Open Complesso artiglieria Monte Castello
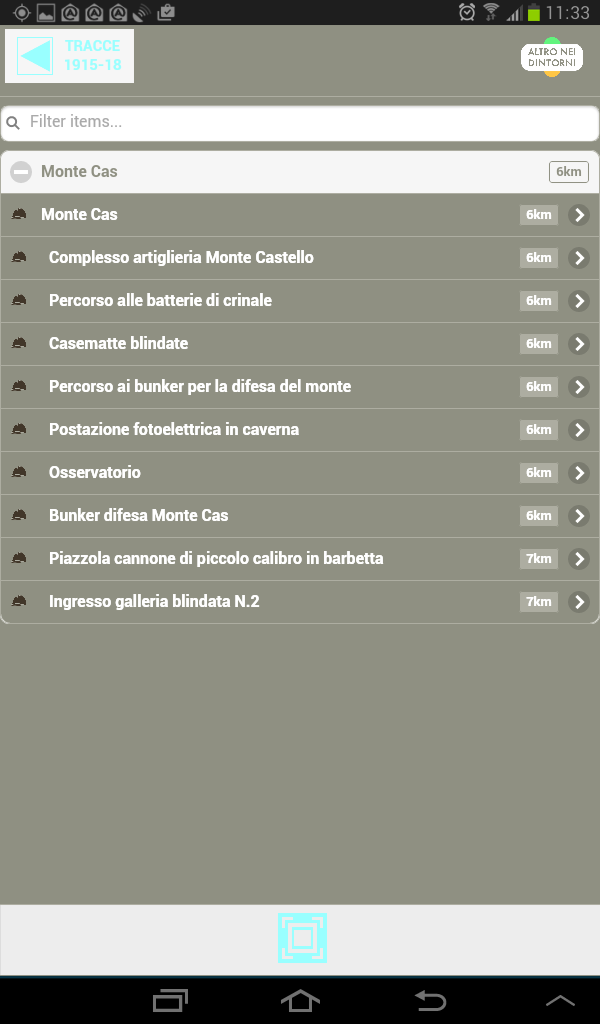The image size is (600, 1024). pyautogui.click(x=300, y=258)
